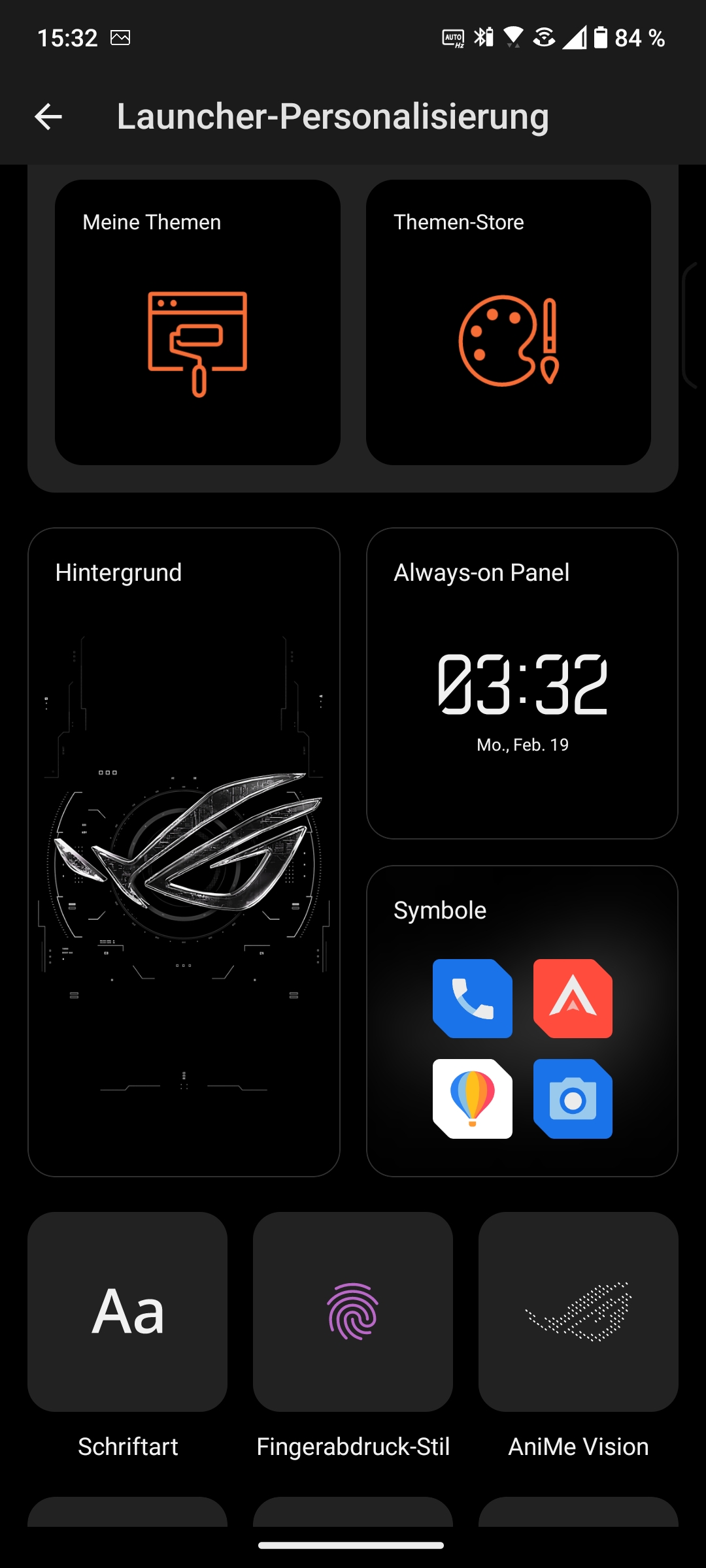Open Always-on Panel settings
The image size is (706, 1568).
pyautogui.click(x=522, y=683)
